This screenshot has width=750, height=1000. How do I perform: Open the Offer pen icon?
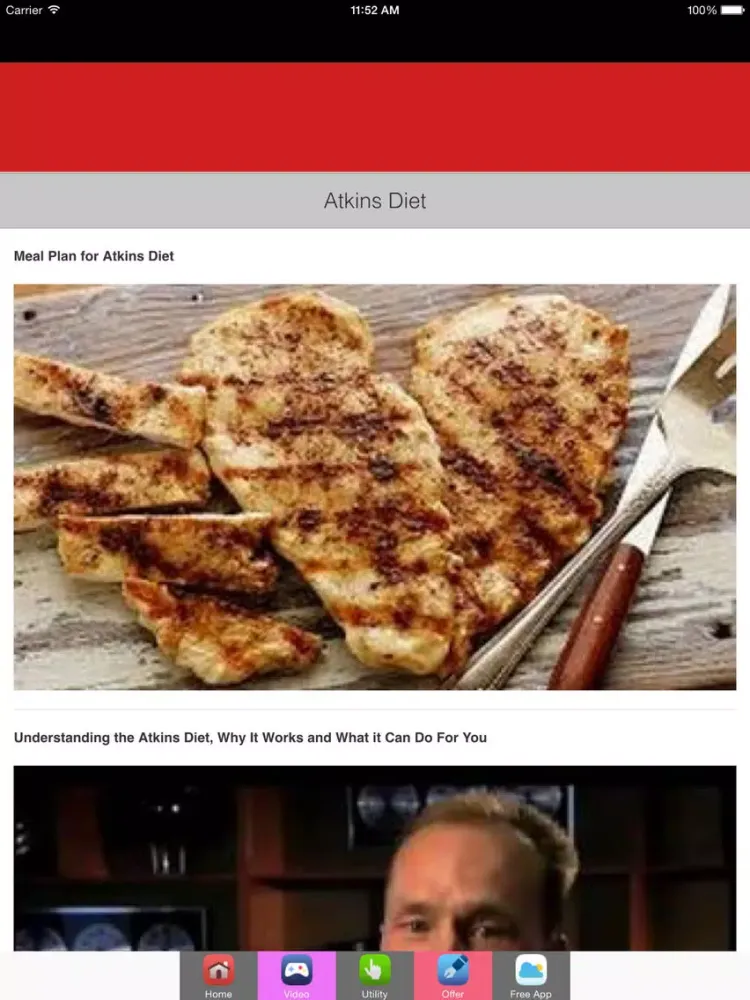pos(453,971)
